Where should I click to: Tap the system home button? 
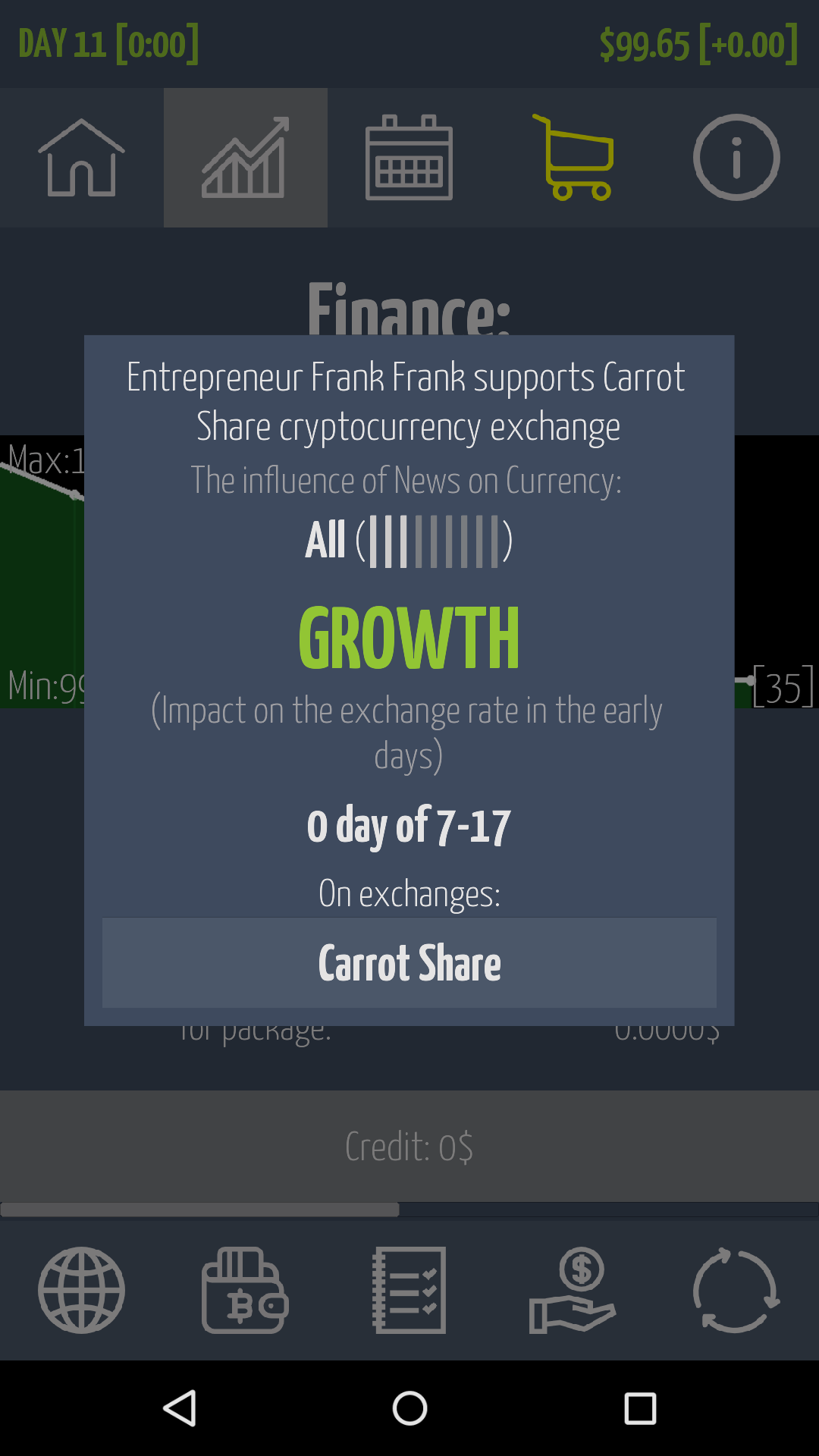(x=409, y=1409)
